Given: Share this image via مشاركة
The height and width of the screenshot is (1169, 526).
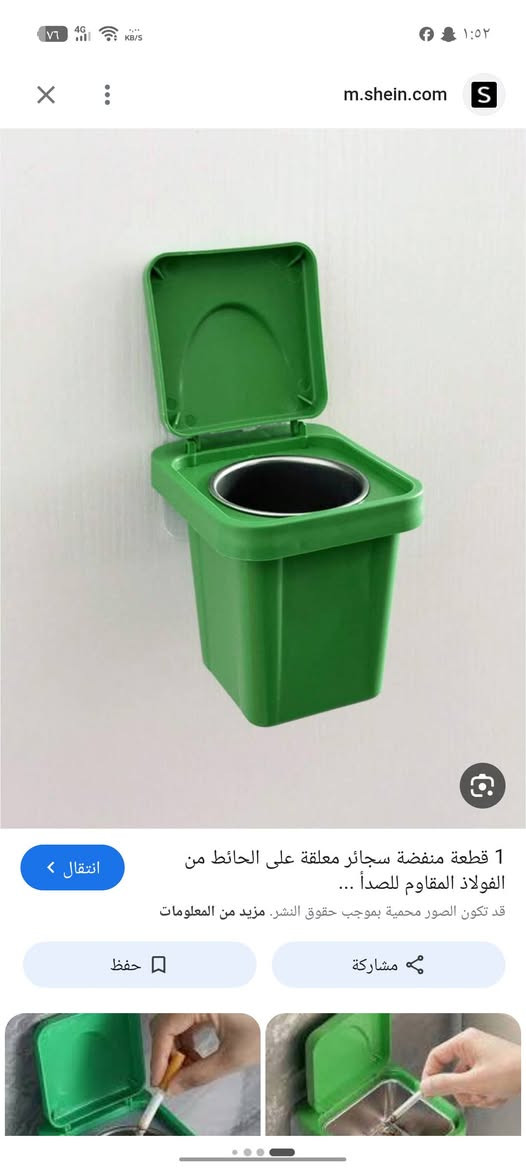Looking at the screenshot, I should click(388, 965).
